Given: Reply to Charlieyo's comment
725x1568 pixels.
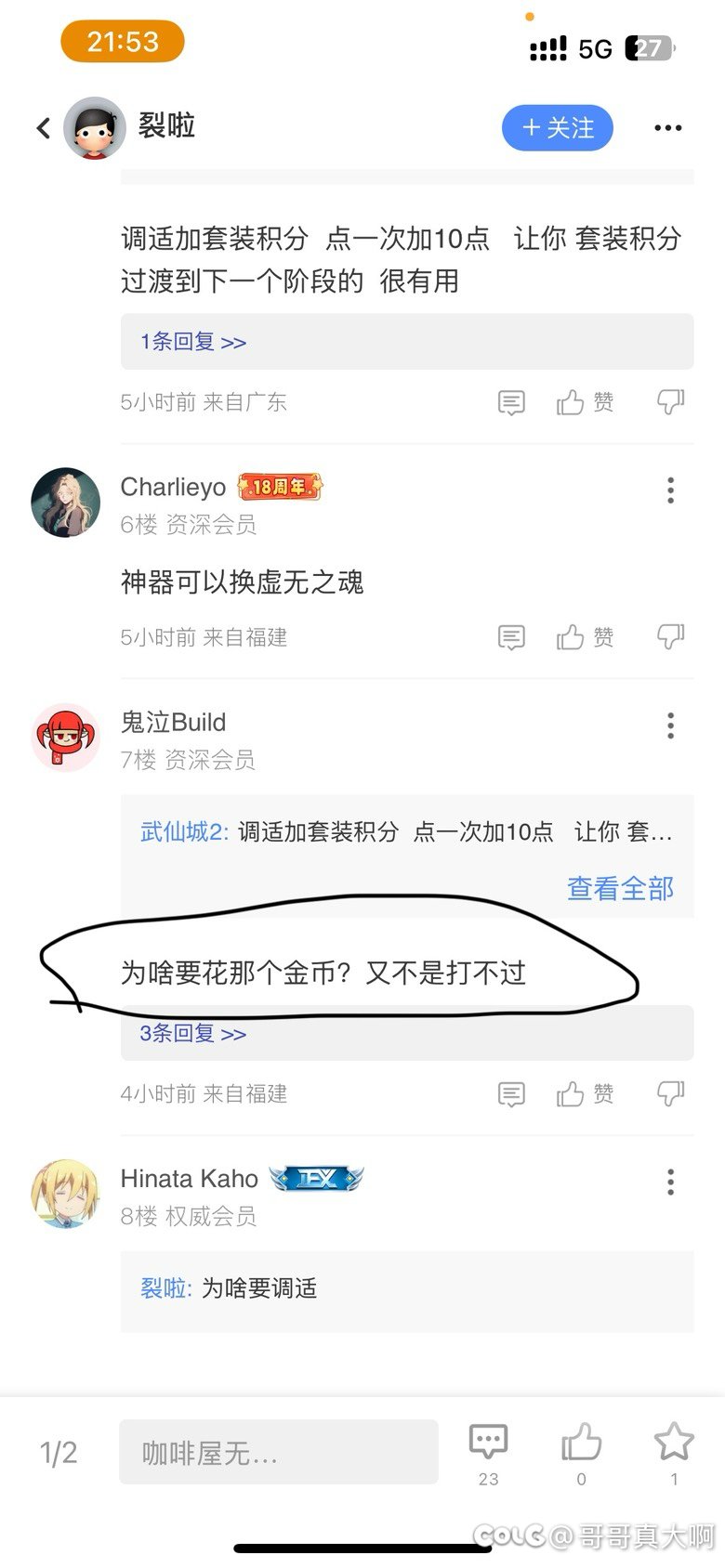Looking at the screenshot, I should 511,637.
